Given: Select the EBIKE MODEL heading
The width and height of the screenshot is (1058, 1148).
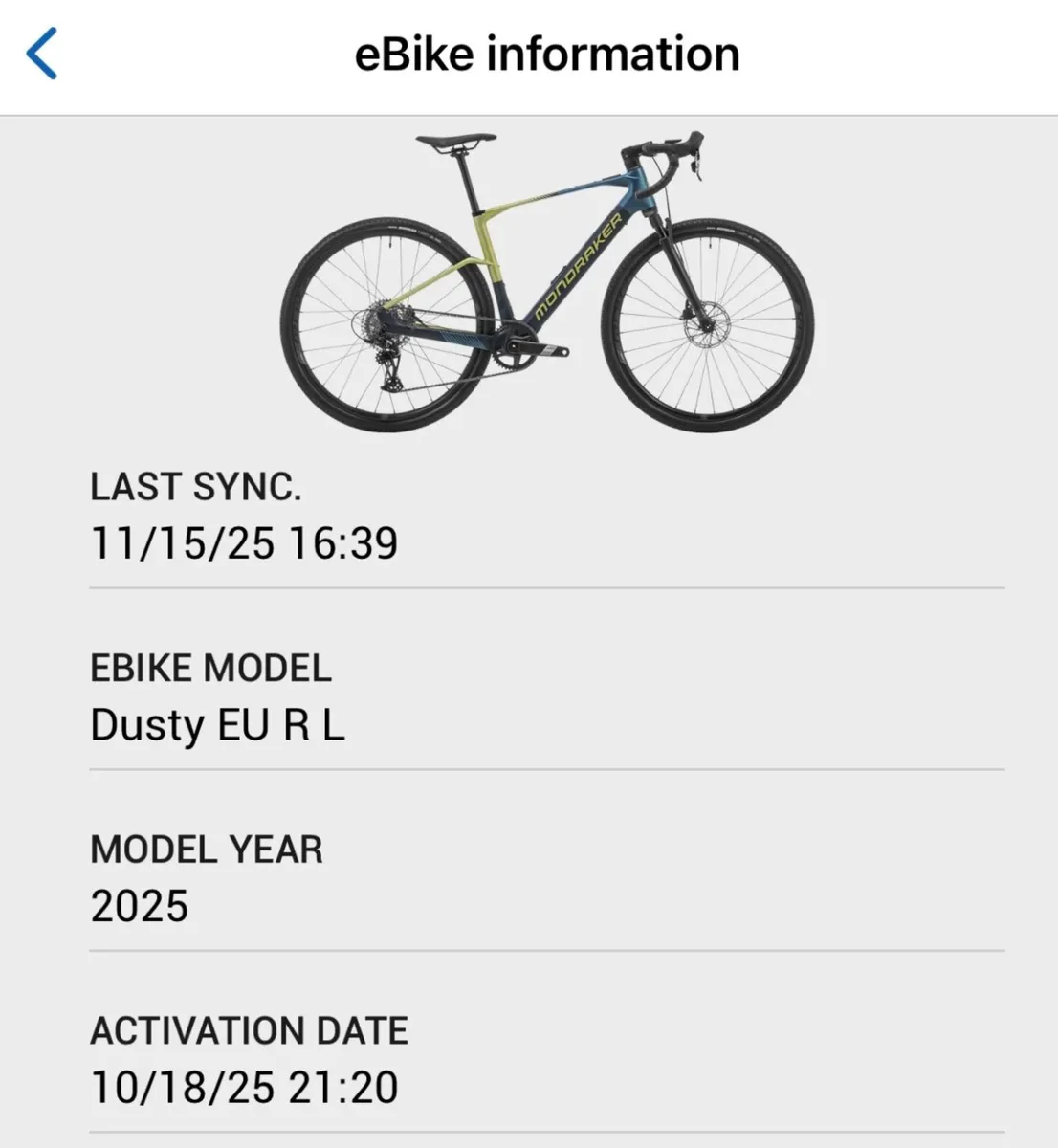Looking at the screenshot, I should 210,668.
